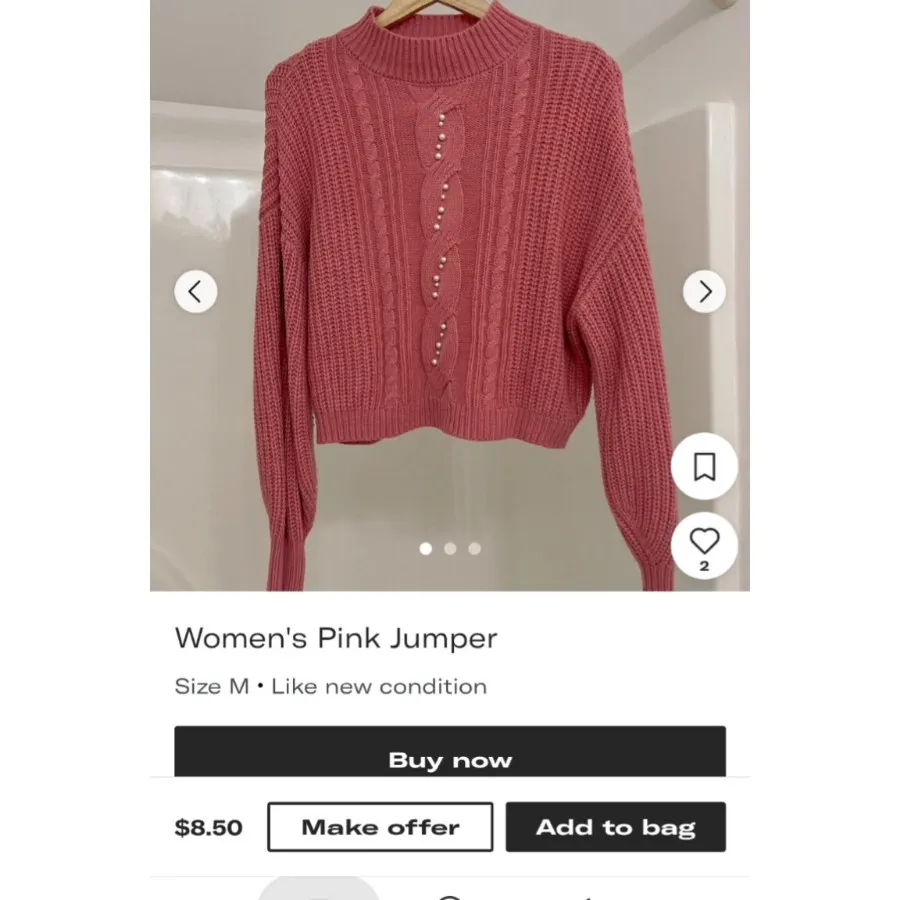
Task: Go to the previous product photo
Action: (195, 292)
